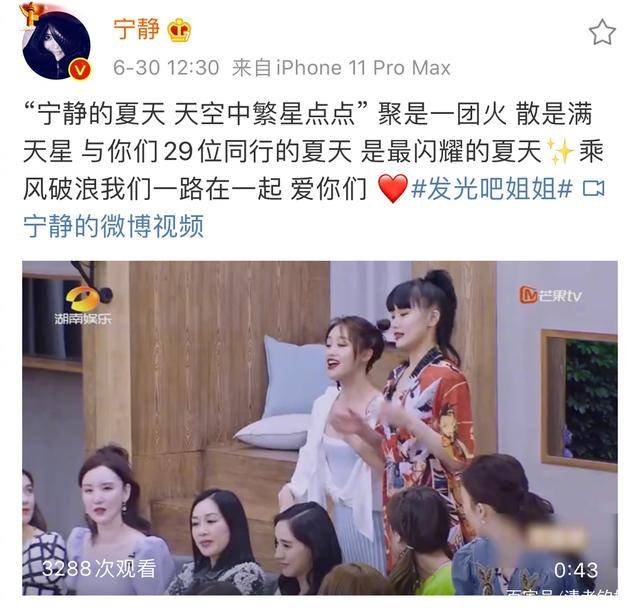The width and height of the screenshot is (640, 616).
Task: Open 宁静's profile avatar
Action: coord(57,45)
